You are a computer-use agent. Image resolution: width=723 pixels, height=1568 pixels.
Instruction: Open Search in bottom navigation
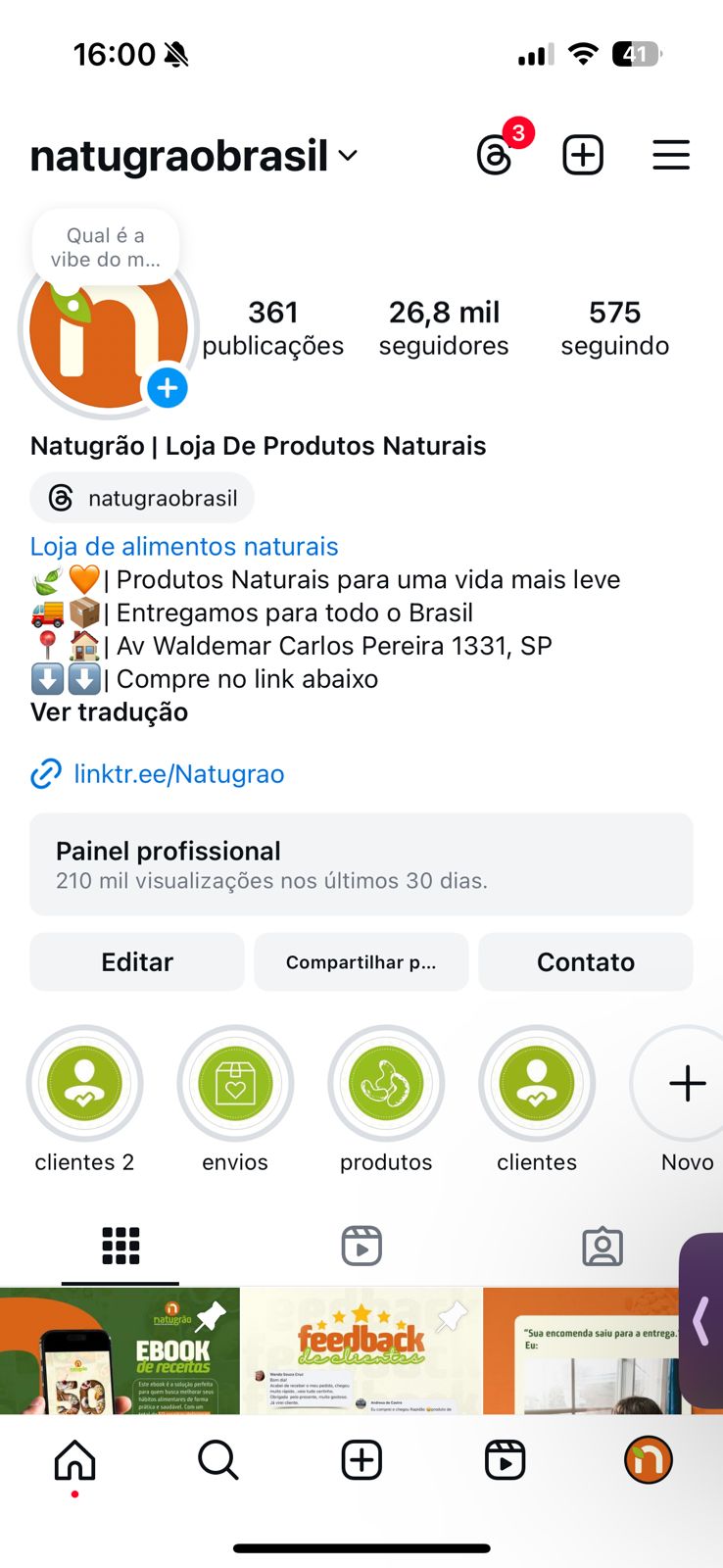[217, 1460]
